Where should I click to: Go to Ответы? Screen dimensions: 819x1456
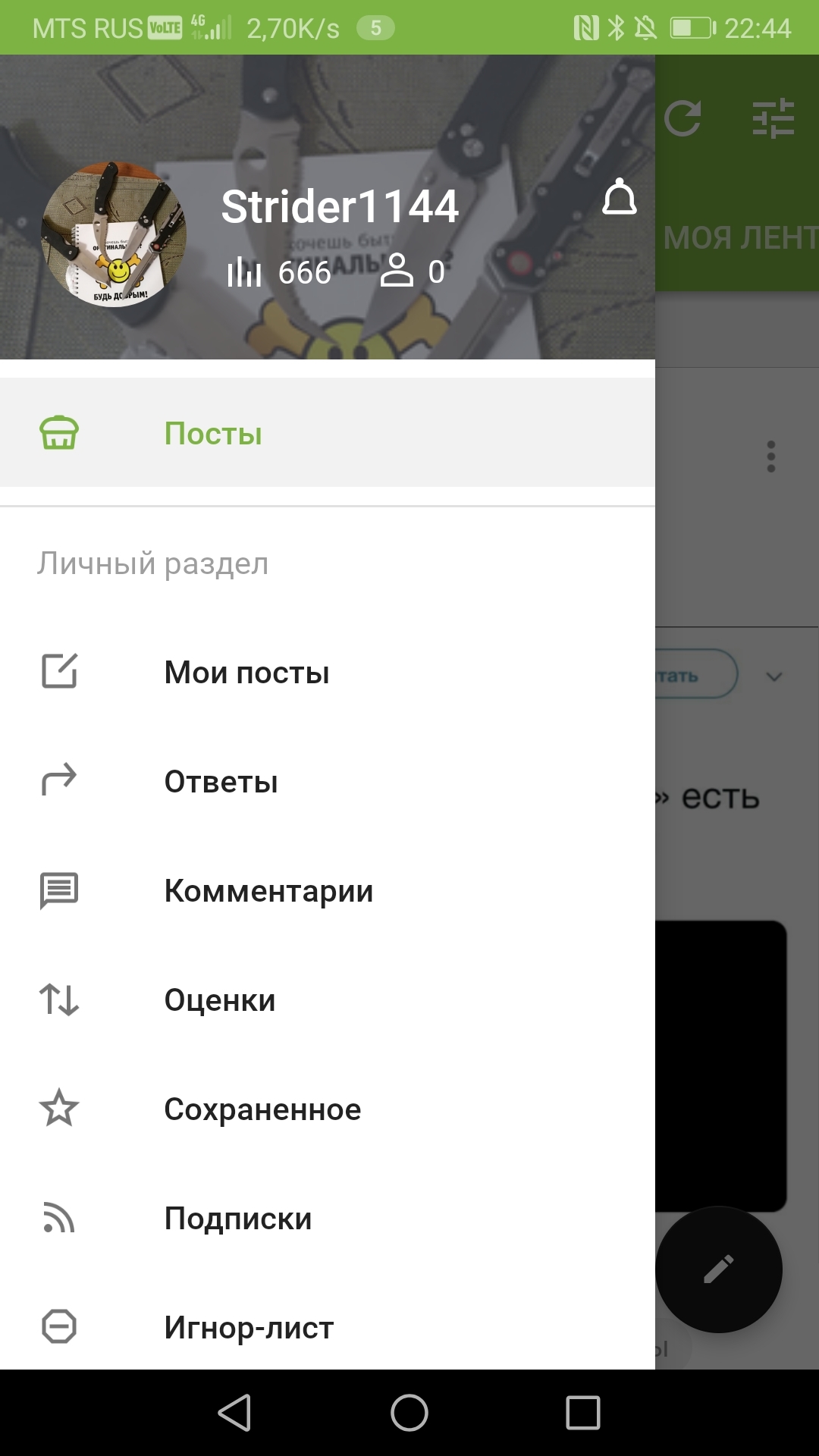pyautogui.click(x=221, y=782)
